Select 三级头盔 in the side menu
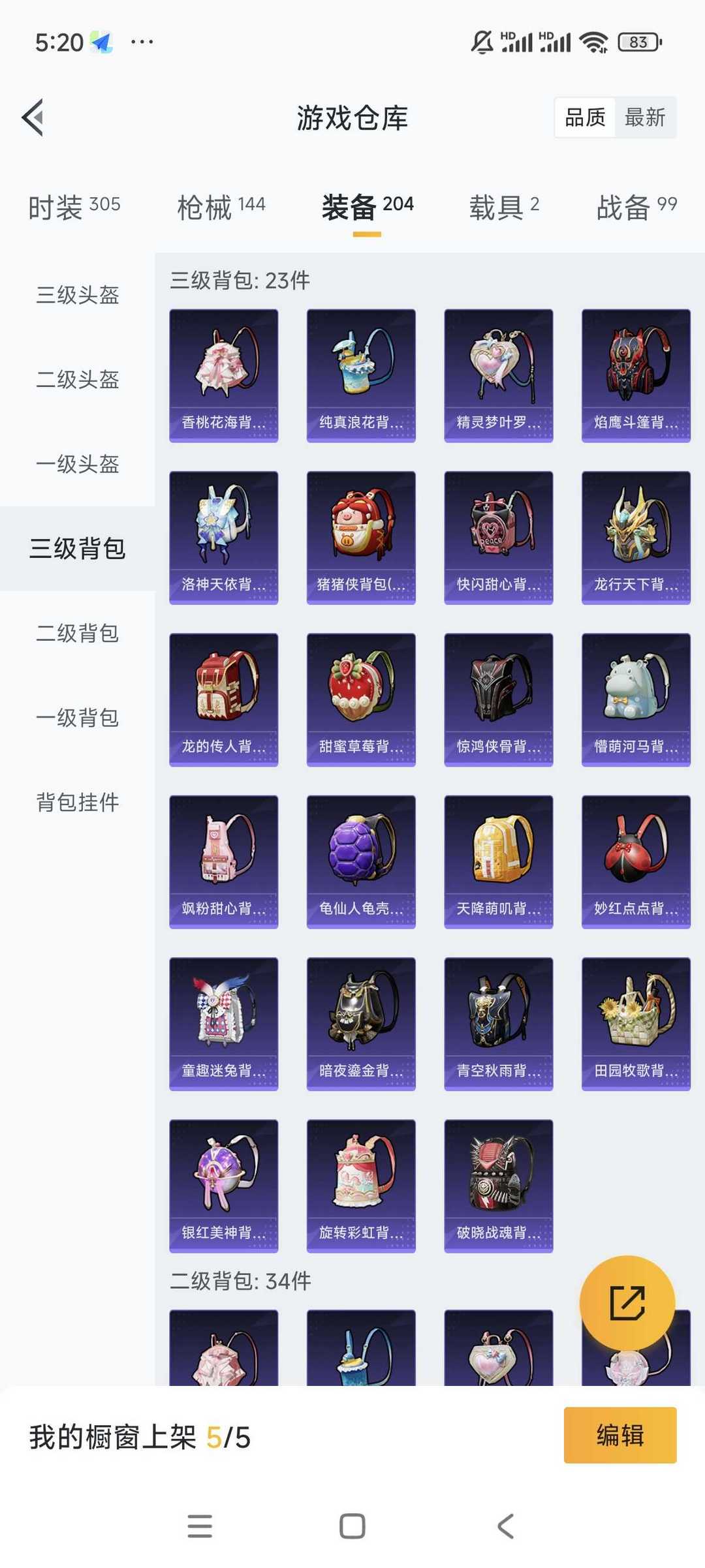 click(x=78, y=295)
